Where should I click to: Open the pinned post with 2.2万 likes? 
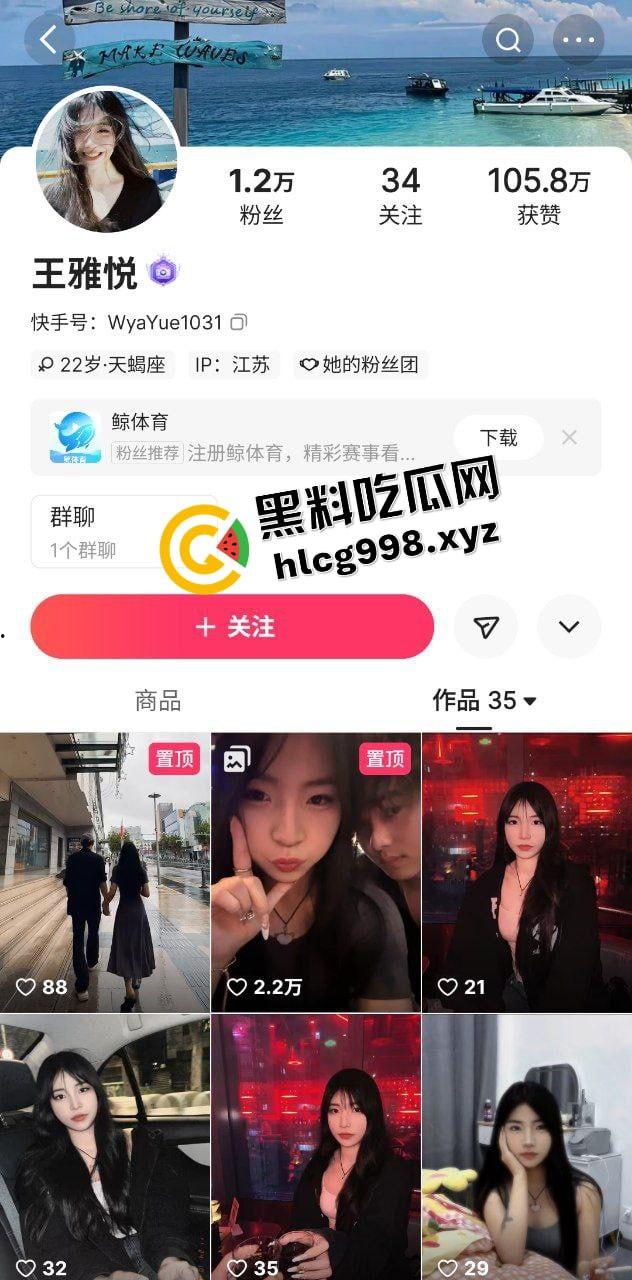click(x=316, y=872)
